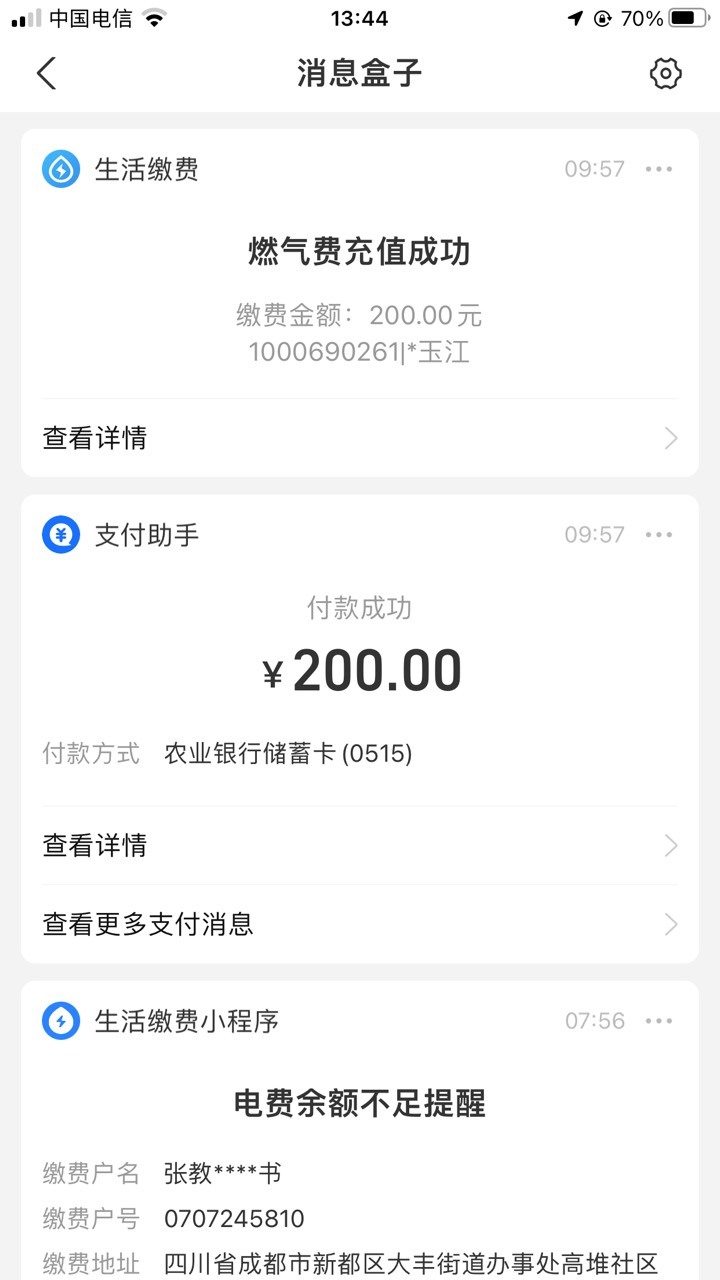720x1280 pixels.
Task: Open 查看更多支付消息
Action: 360,924
